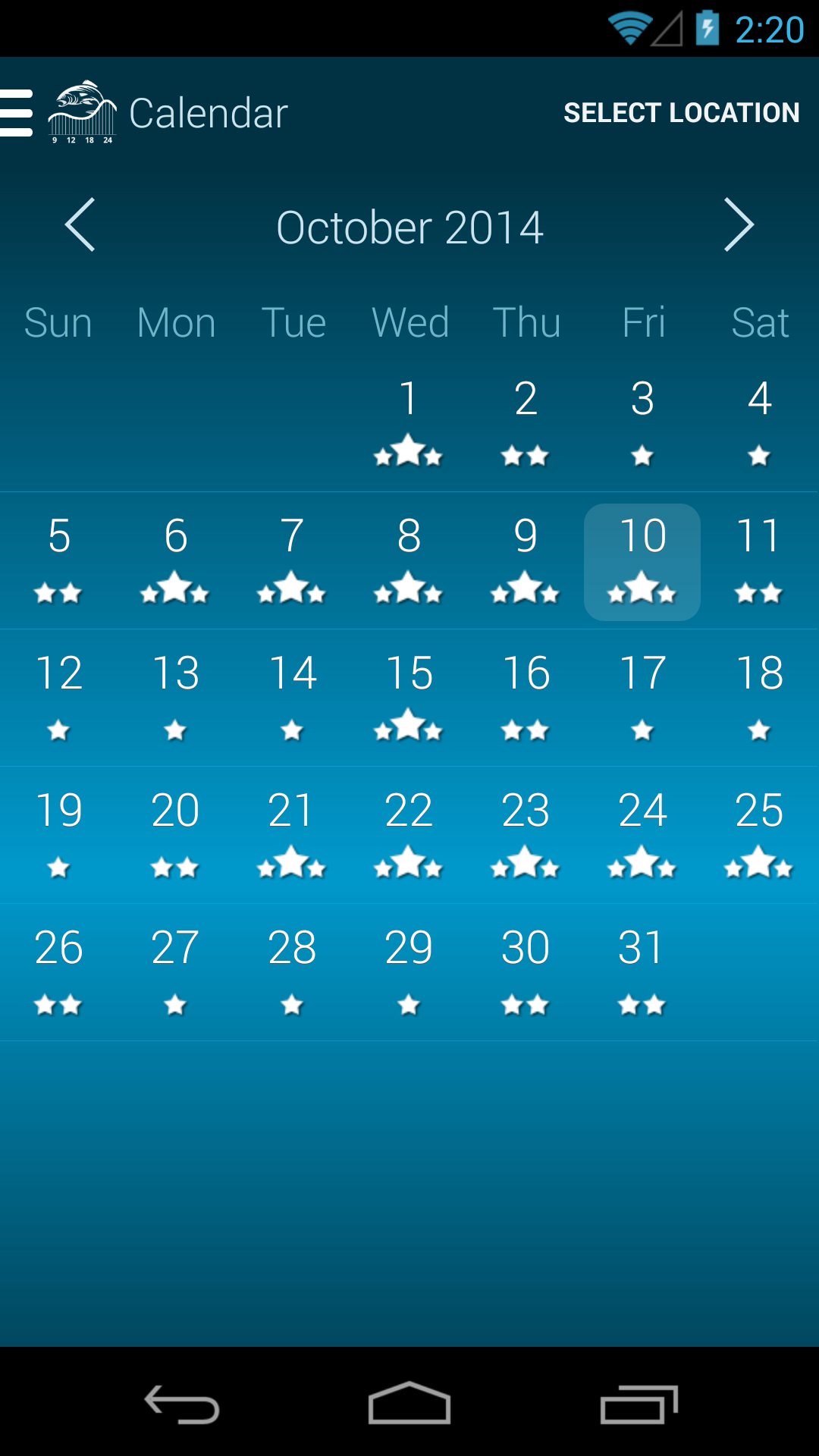Viewport: 819px width, 1456px height.
Task: Open October 8 forecast
Action: pyautogui.click(x=409, y=561)
